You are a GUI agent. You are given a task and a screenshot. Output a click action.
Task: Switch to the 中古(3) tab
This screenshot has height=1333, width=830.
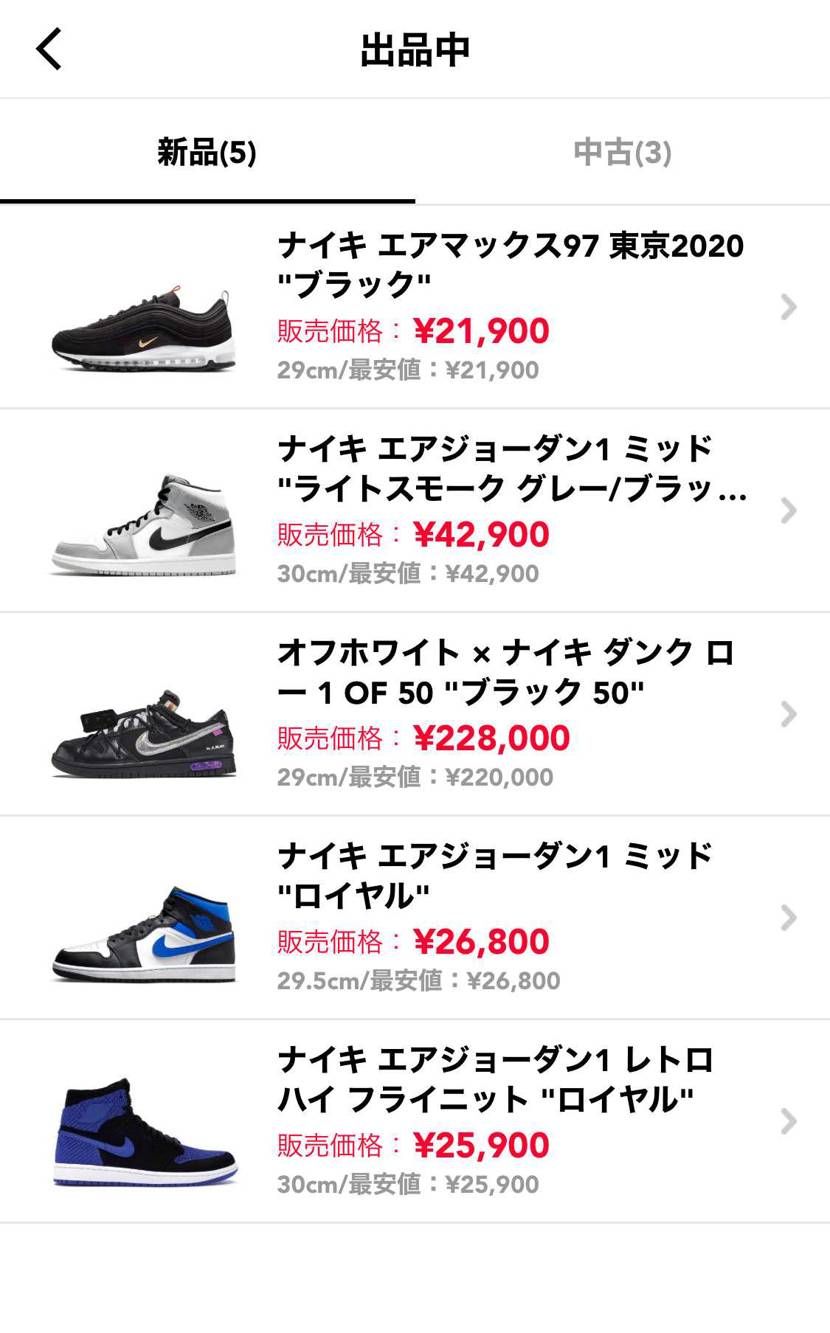(622, 153)
